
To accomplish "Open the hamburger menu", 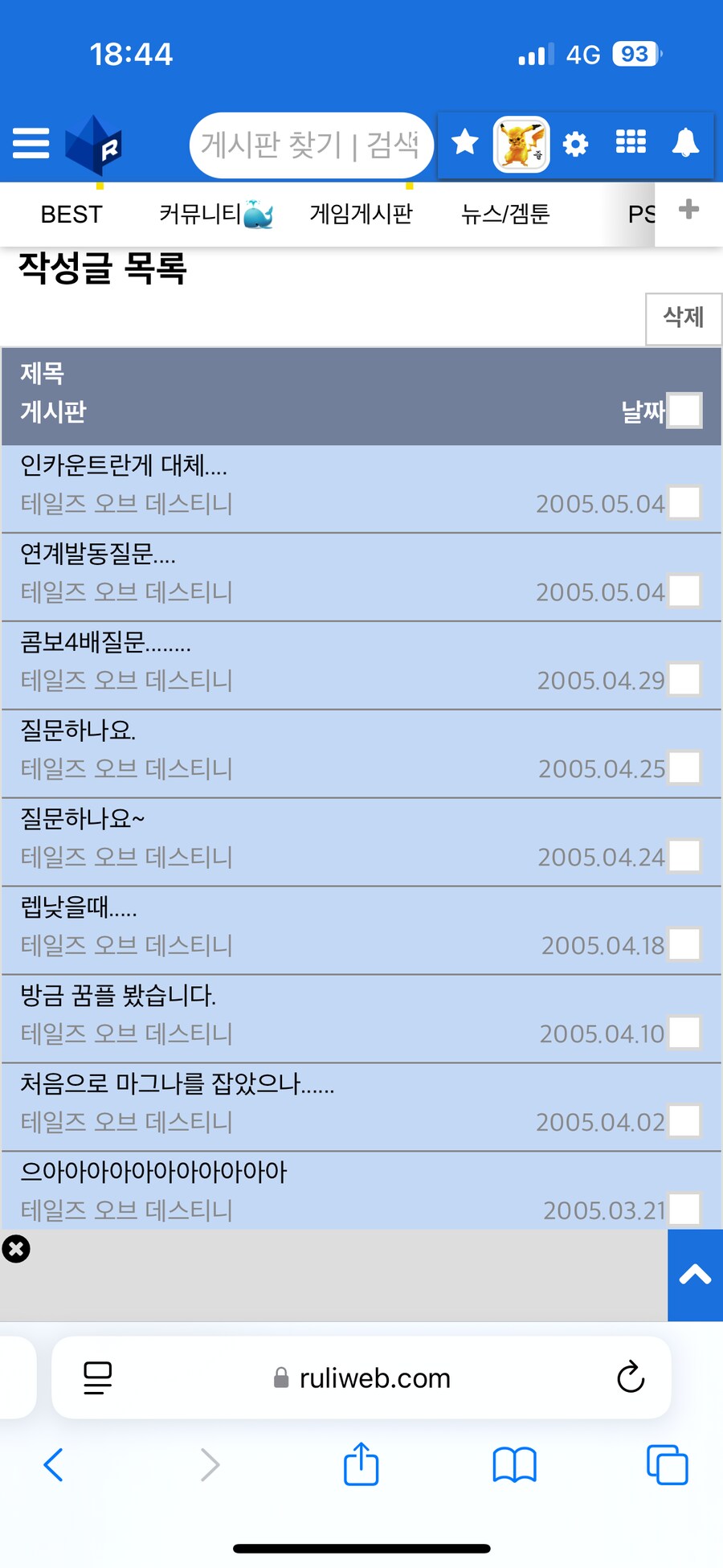I will point(31,143).
